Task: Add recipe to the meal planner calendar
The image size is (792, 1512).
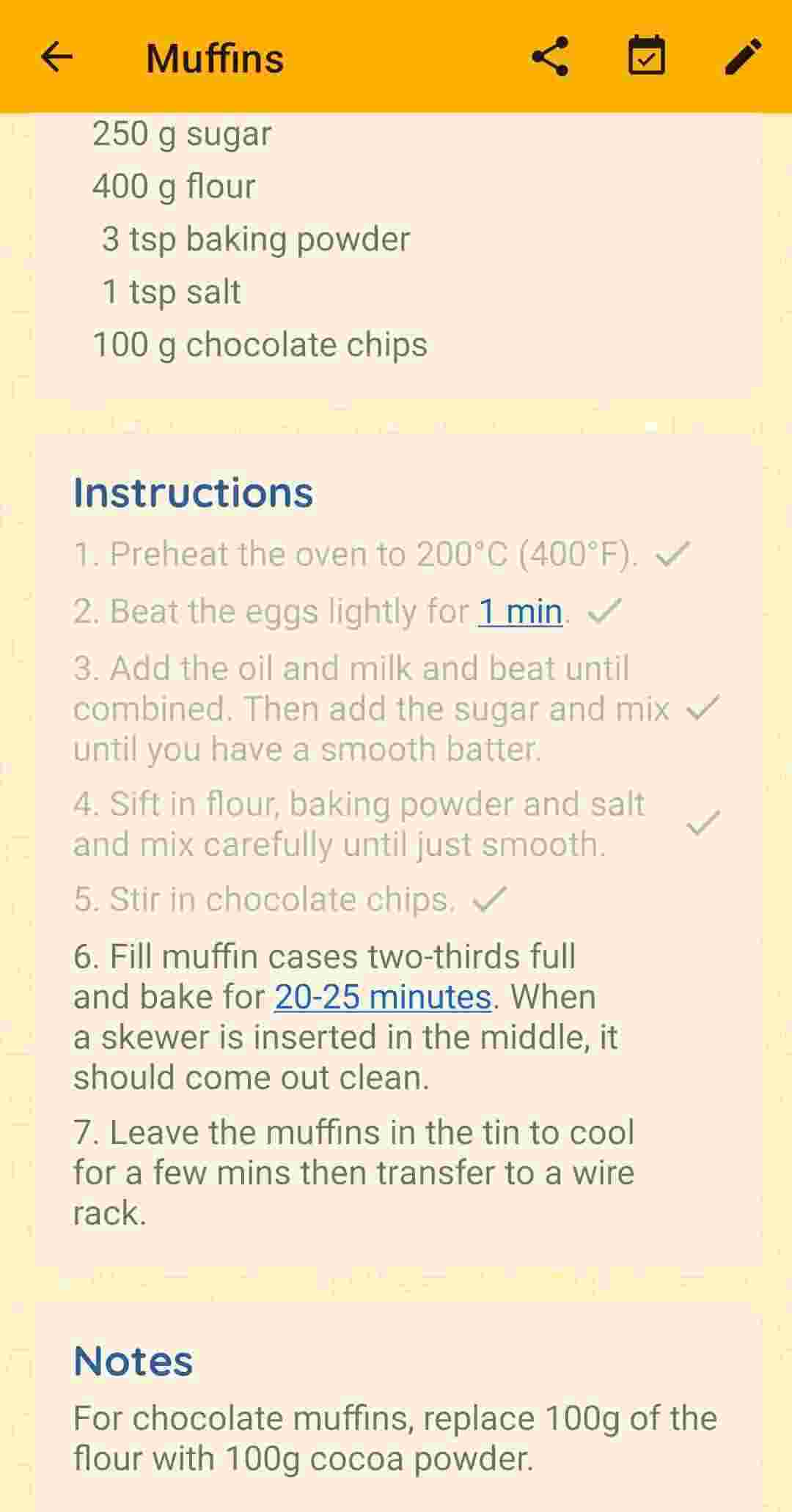Action: (x=647, y=57)
